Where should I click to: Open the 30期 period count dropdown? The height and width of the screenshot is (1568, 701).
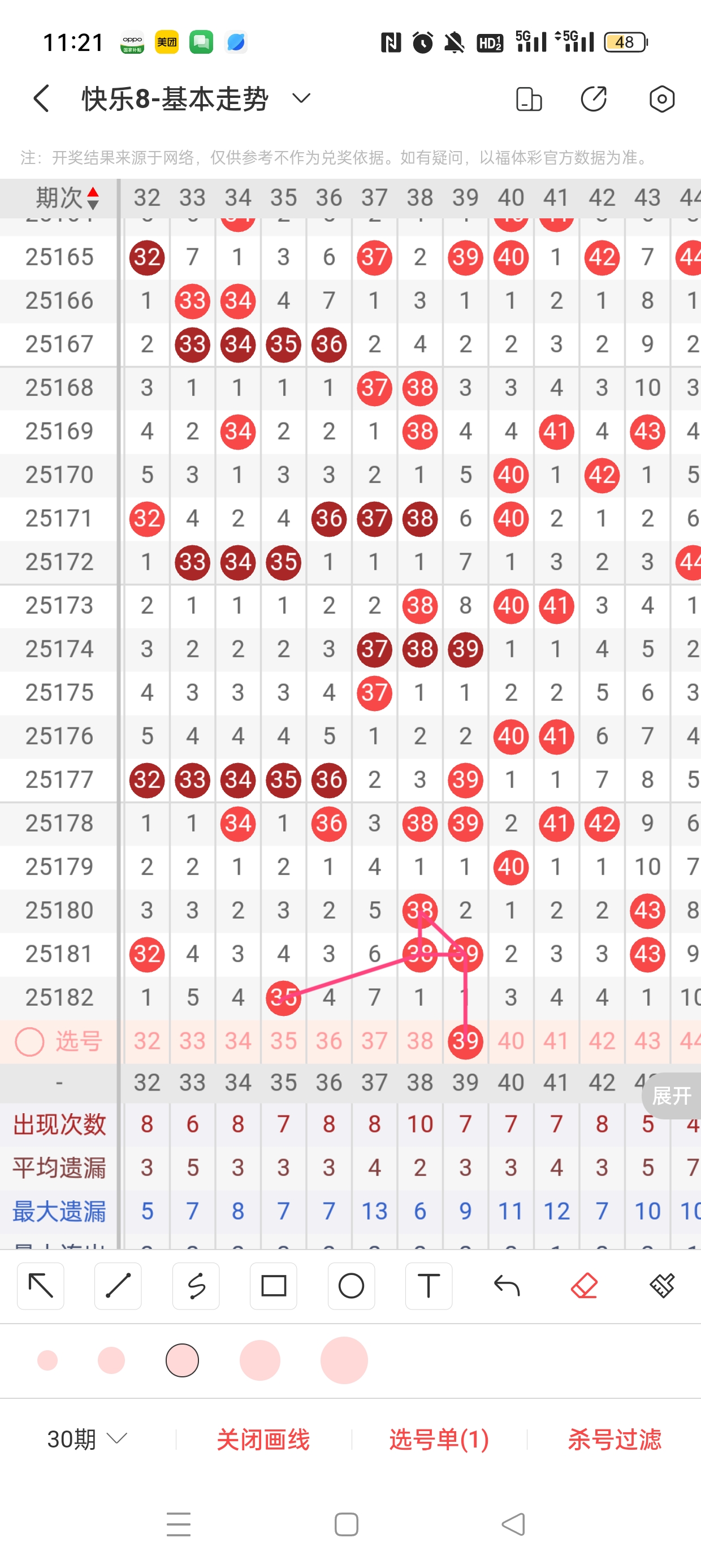point(87,1439)
